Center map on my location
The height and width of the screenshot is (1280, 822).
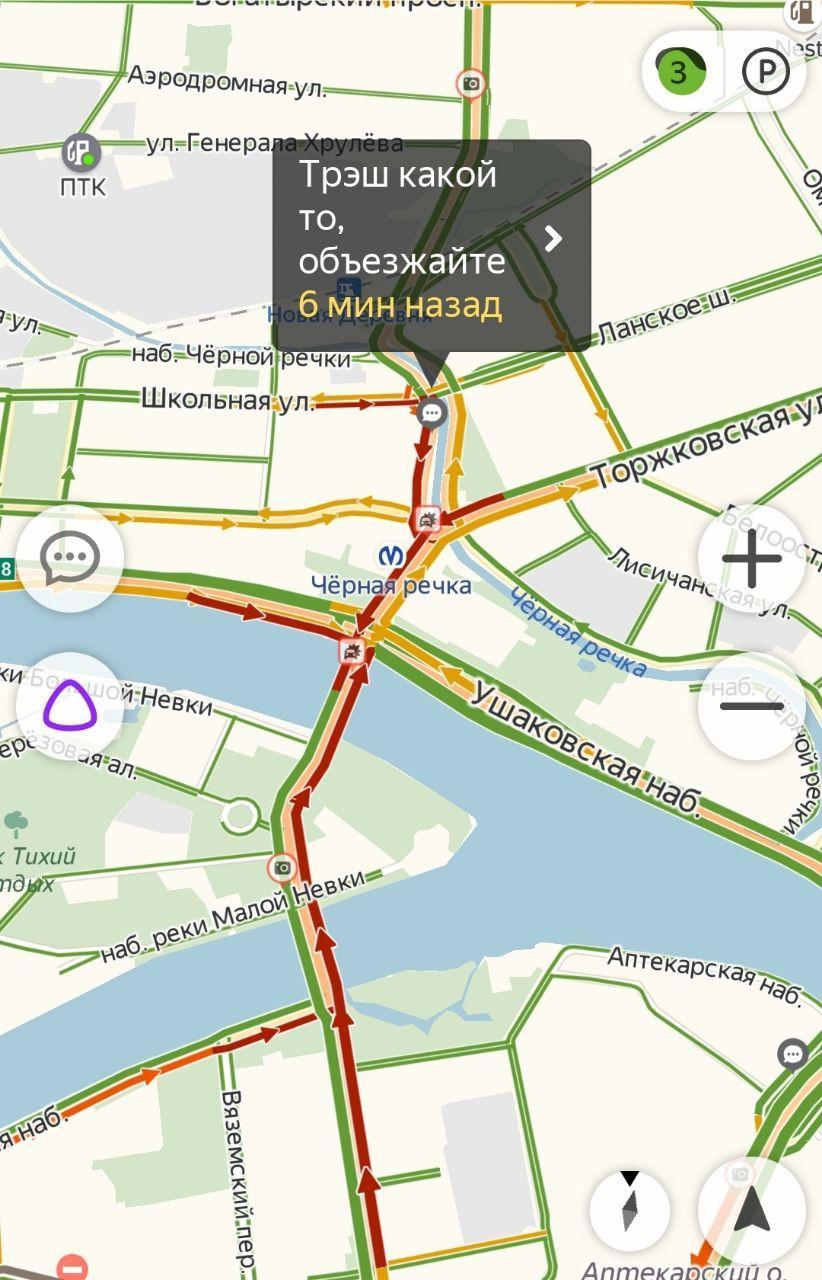point(751,1210)
